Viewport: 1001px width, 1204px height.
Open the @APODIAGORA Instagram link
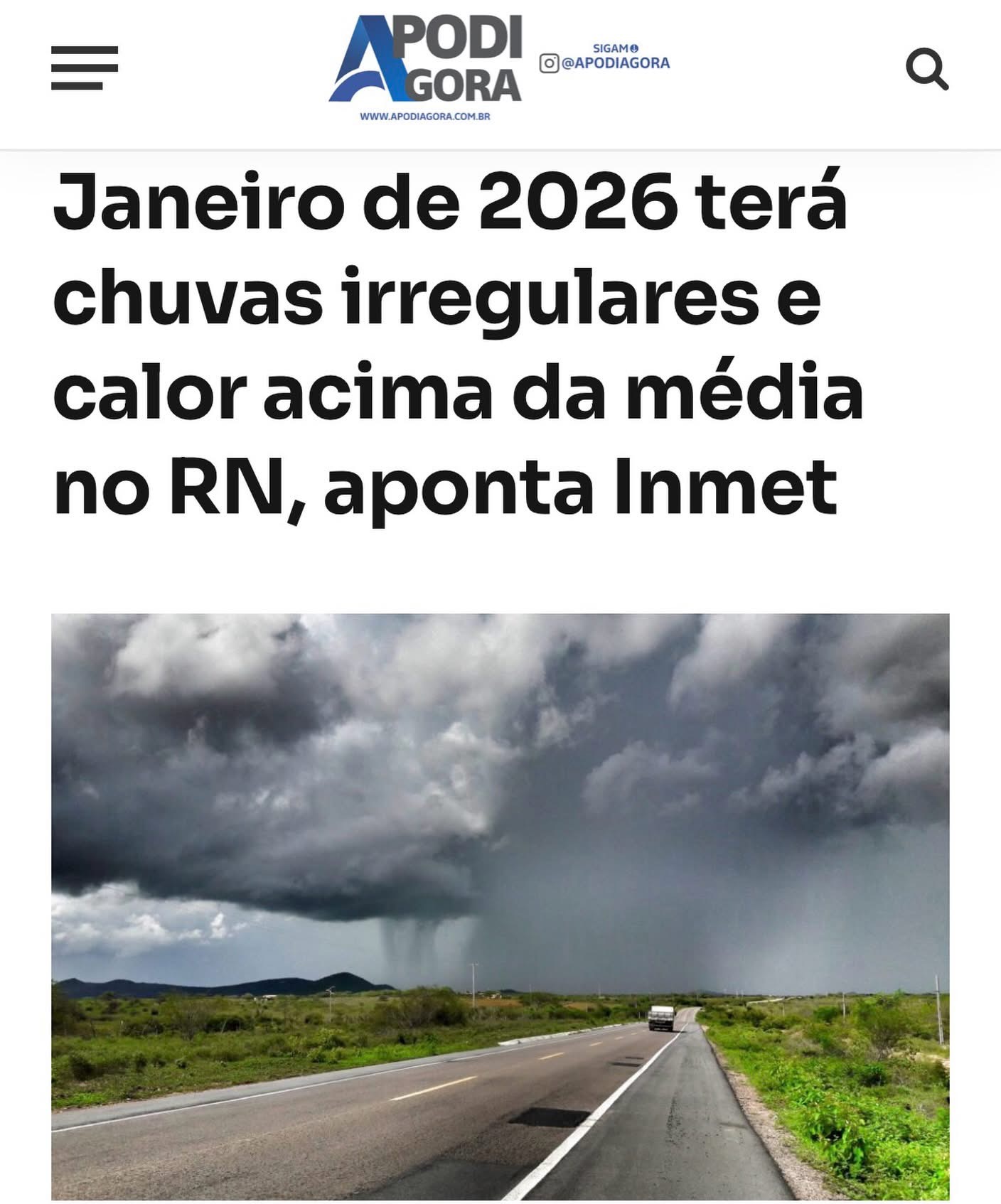pos(605,63)
